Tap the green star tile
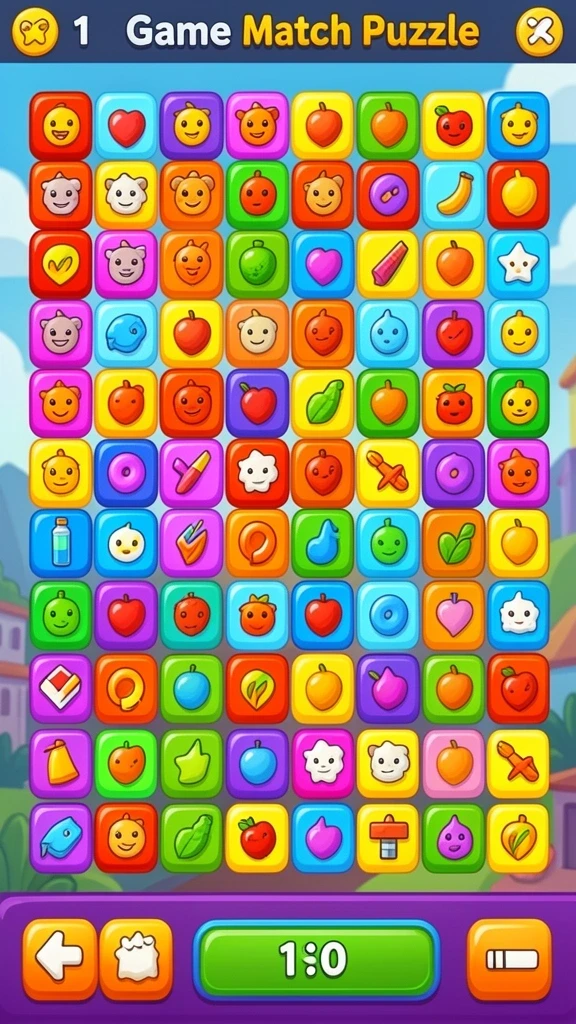Viewport: 576px width, 1024px height. click(191, 763)
